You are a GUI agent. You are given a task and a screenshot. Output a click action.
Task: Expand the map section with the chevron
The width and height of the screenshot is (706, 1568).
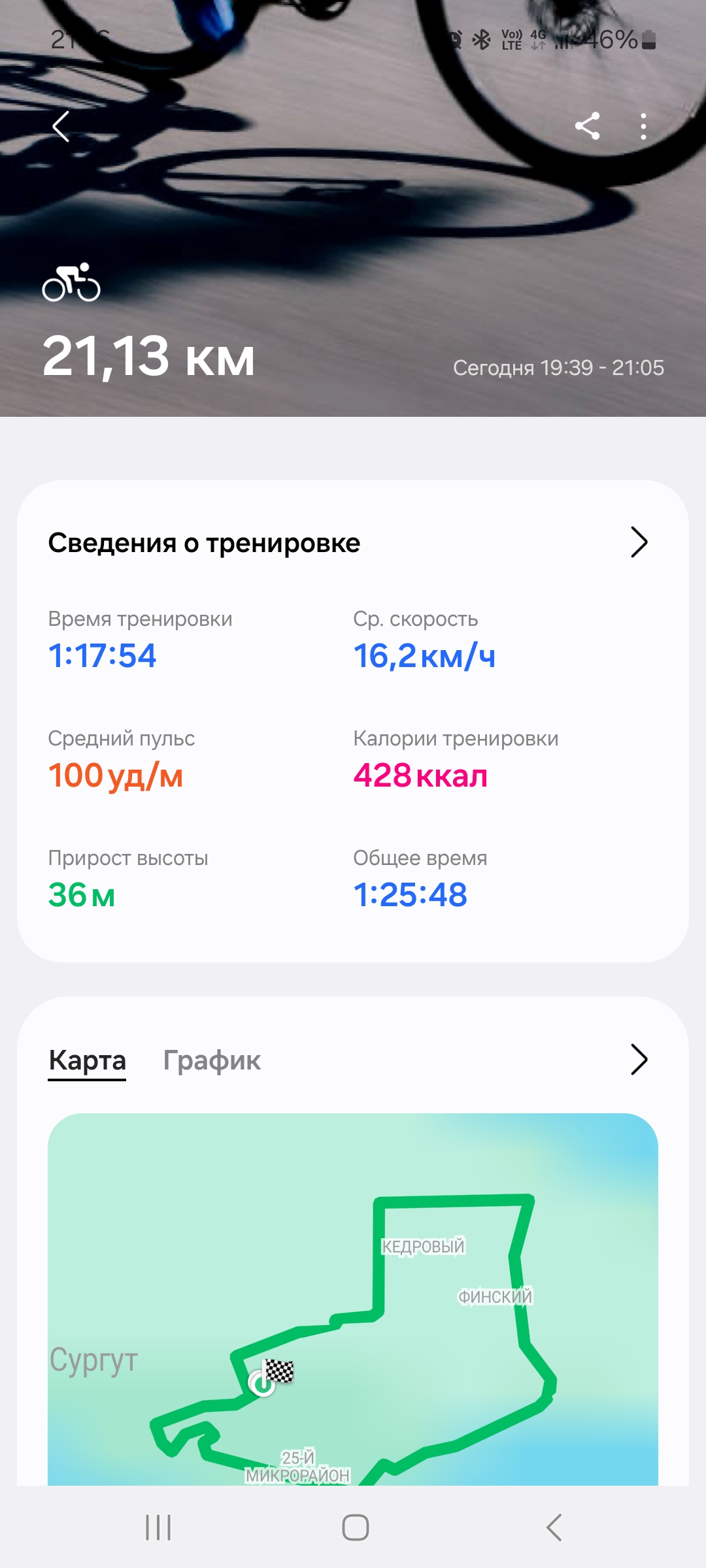click(x=639, y=1059)
